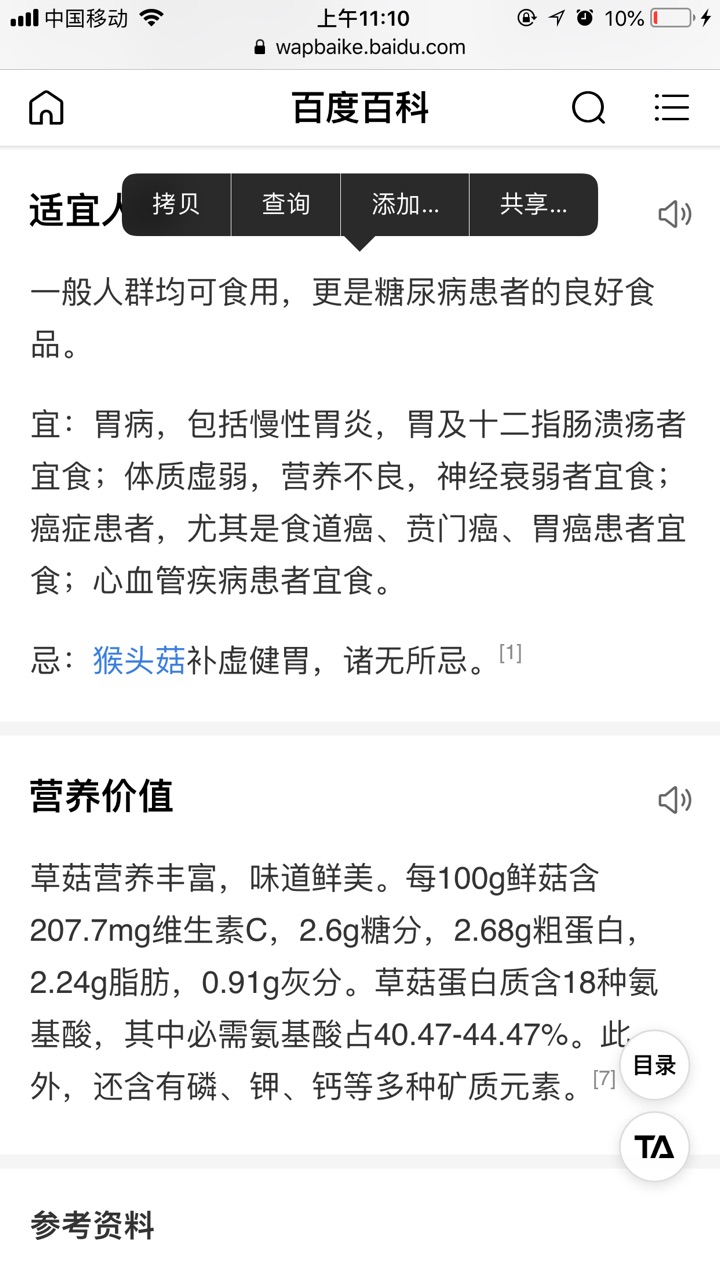Open reference footnote [1]
This screenshot has height=1280, width=720.
click(510, 653)
